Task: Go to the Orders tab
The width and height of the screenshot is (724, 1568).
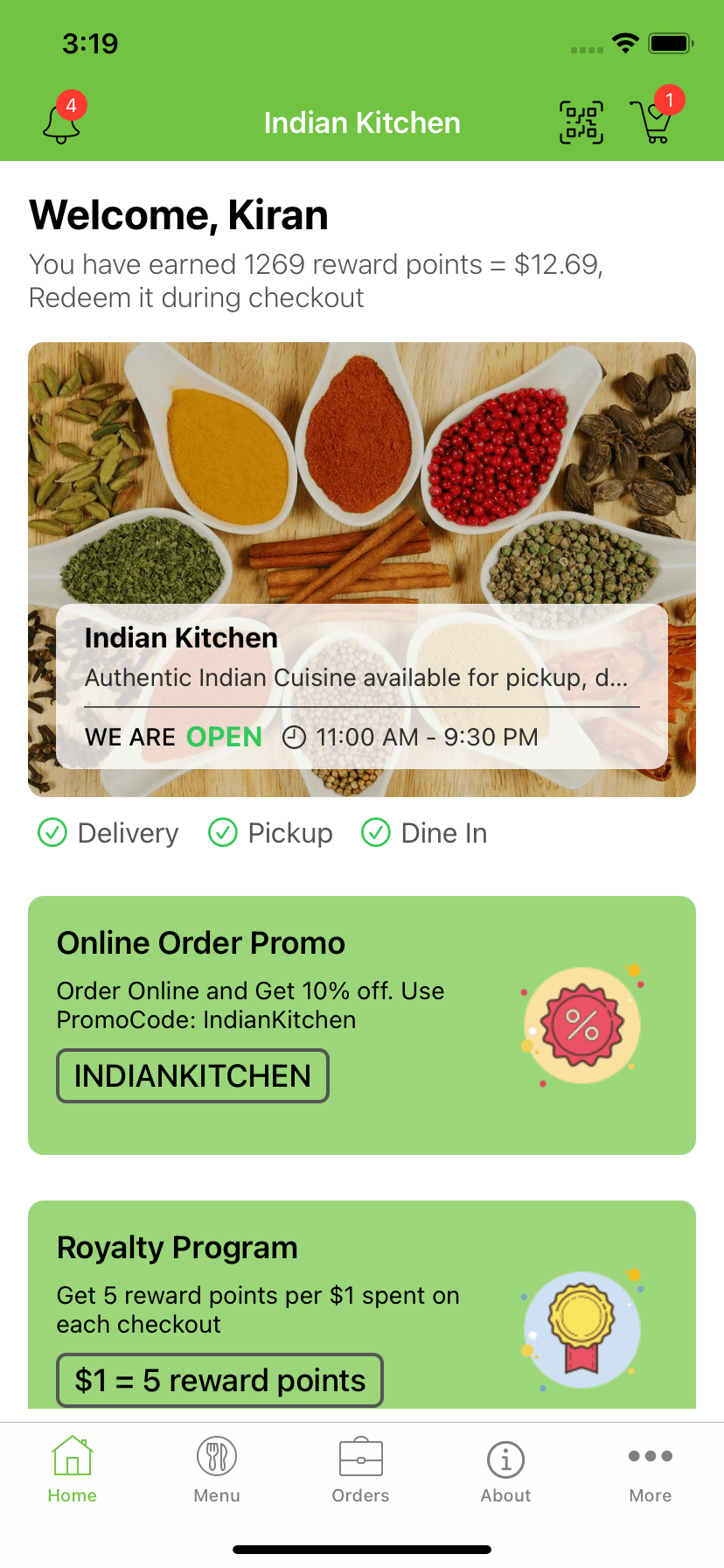Action: point(361,1470)
